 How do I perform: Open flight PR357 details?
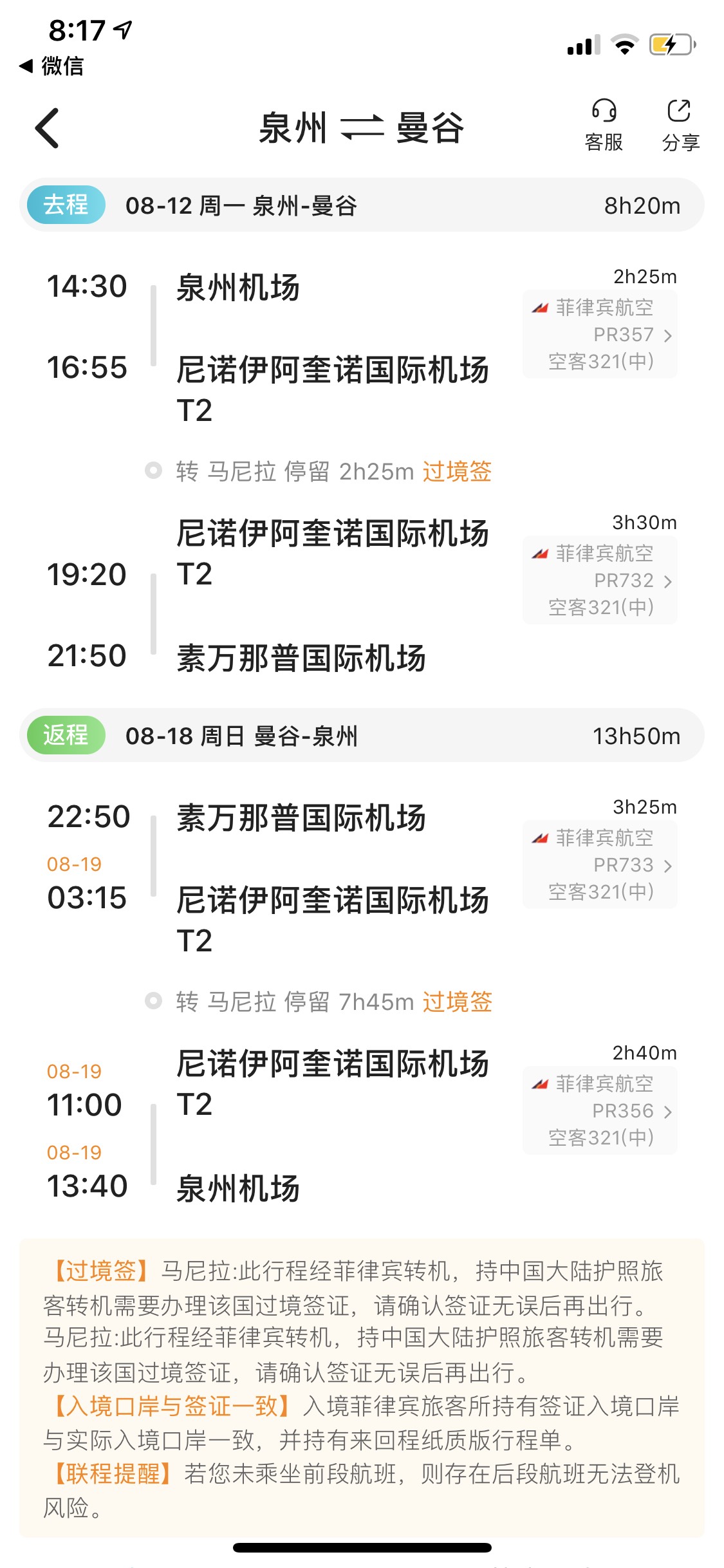(600, 334)
